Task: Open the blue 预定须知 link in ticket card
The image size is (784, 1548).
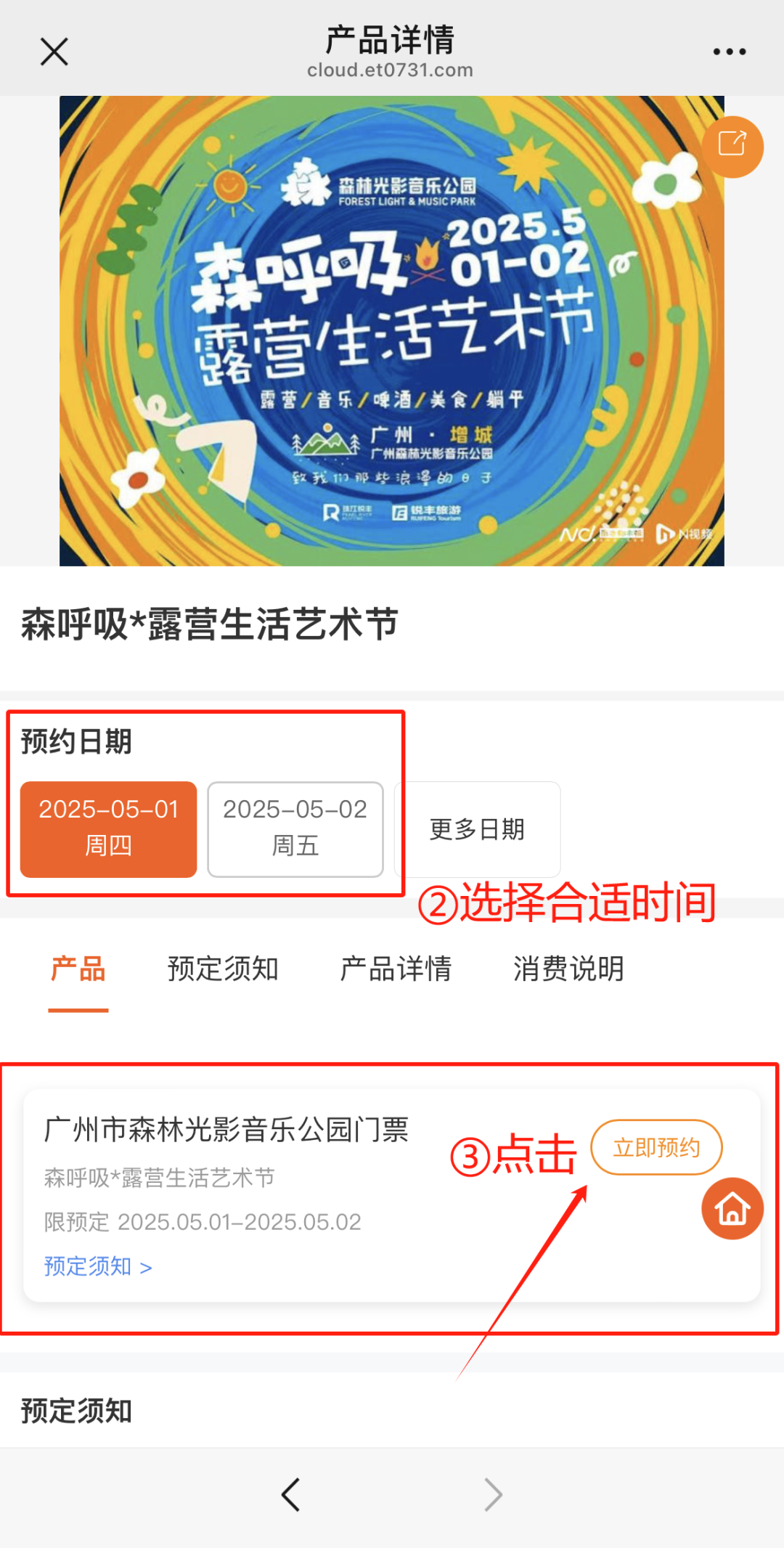Action: [x=98, y=1266]
